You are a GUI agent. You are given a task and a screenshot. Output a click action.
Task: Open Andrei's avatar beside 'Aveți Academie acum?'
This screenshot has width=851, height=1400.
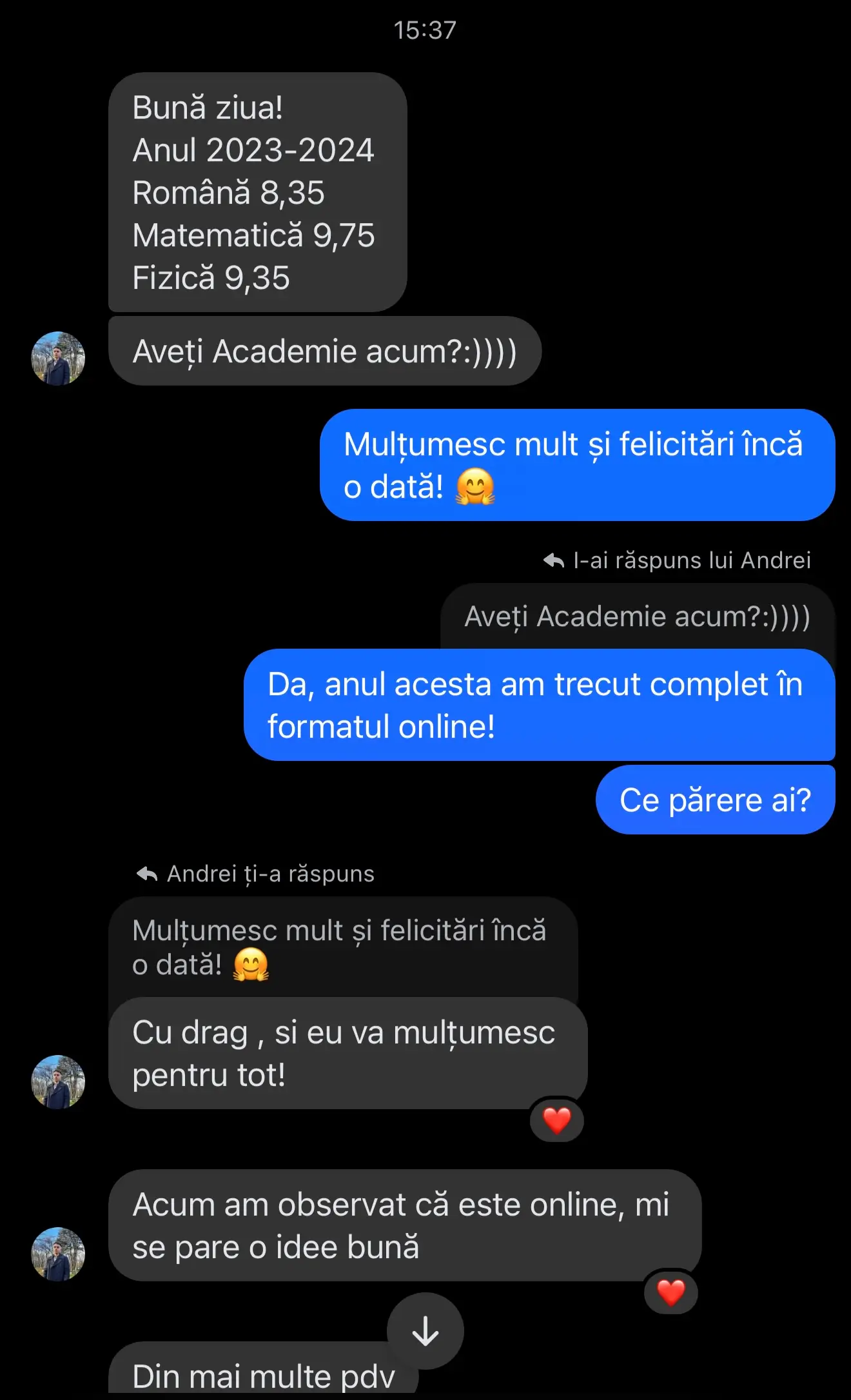coord(58,359)
